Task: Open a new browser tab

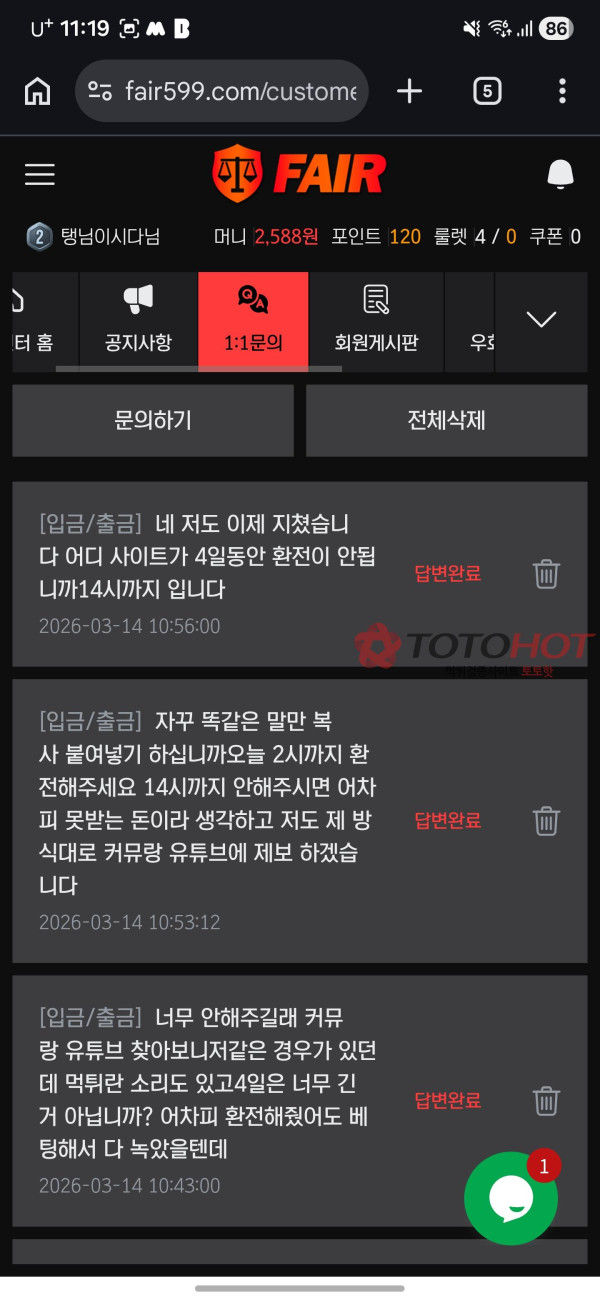Action: pyautogui.click(x=409, y=91)
